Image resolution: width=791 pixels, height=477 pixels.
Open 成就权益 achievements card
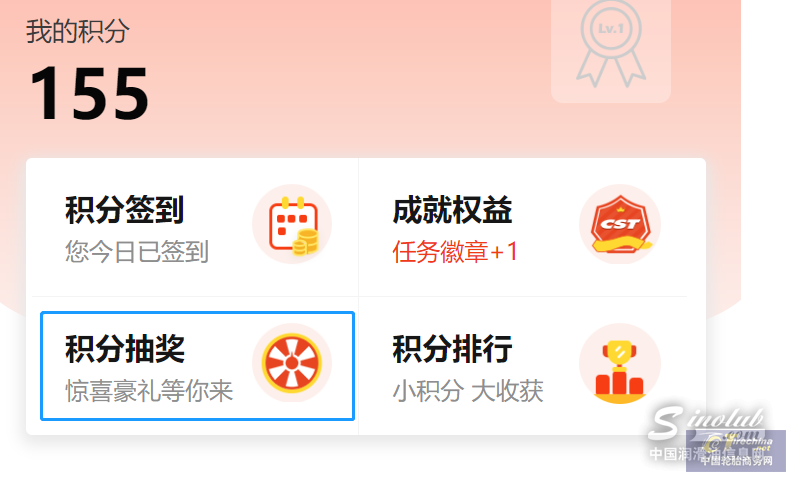[525, 226]
